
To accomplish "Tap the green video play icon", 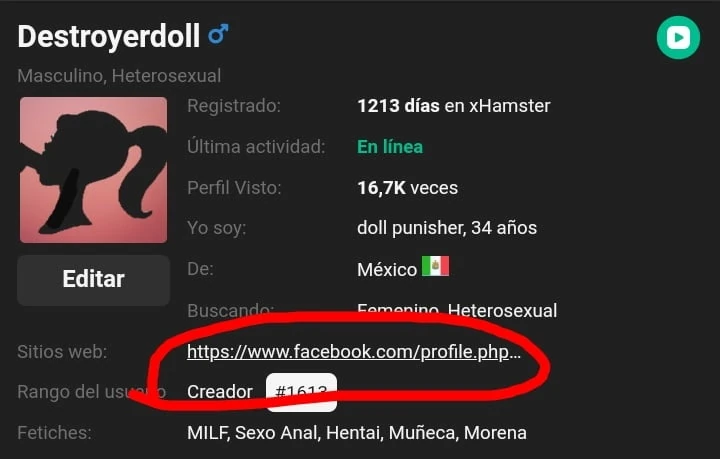I will (x=678, y=38).
